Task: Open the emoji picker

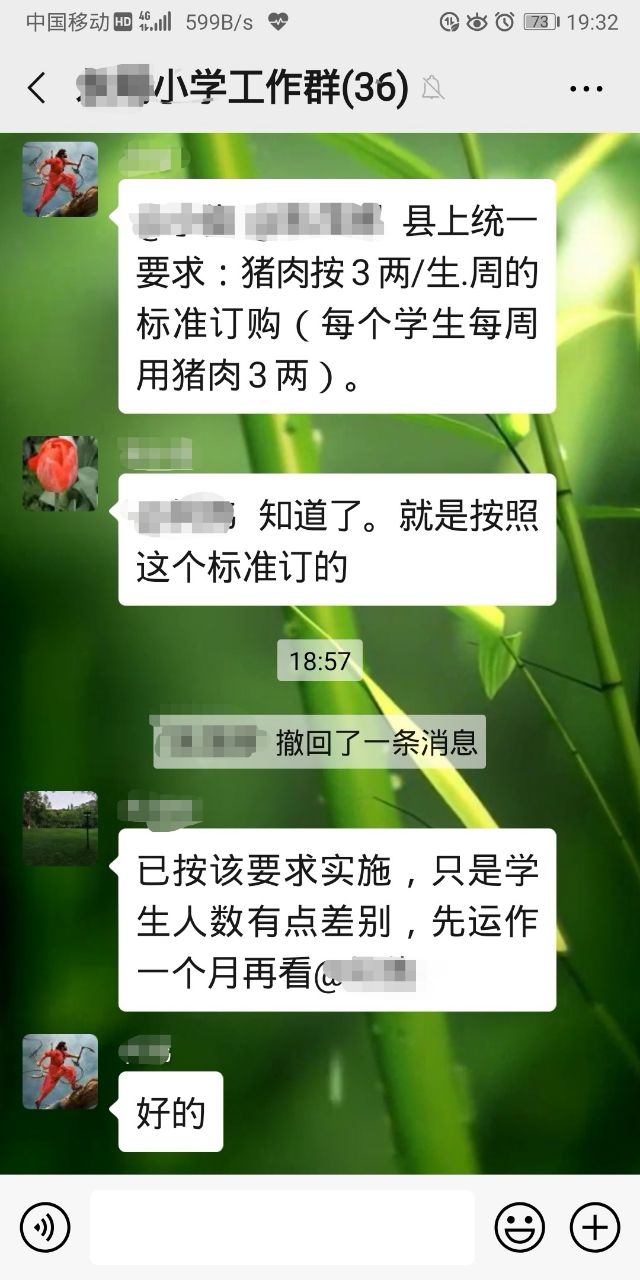Action: (x=520, y=1227)
